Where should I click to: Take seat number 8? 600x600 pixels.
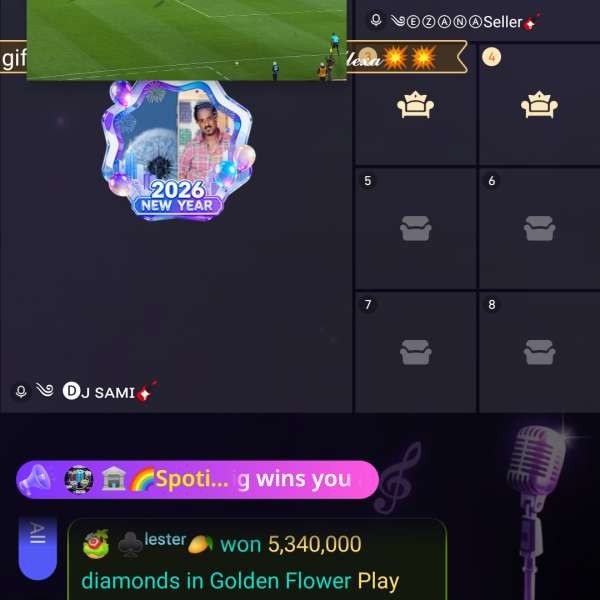click(x=539, y=352)
